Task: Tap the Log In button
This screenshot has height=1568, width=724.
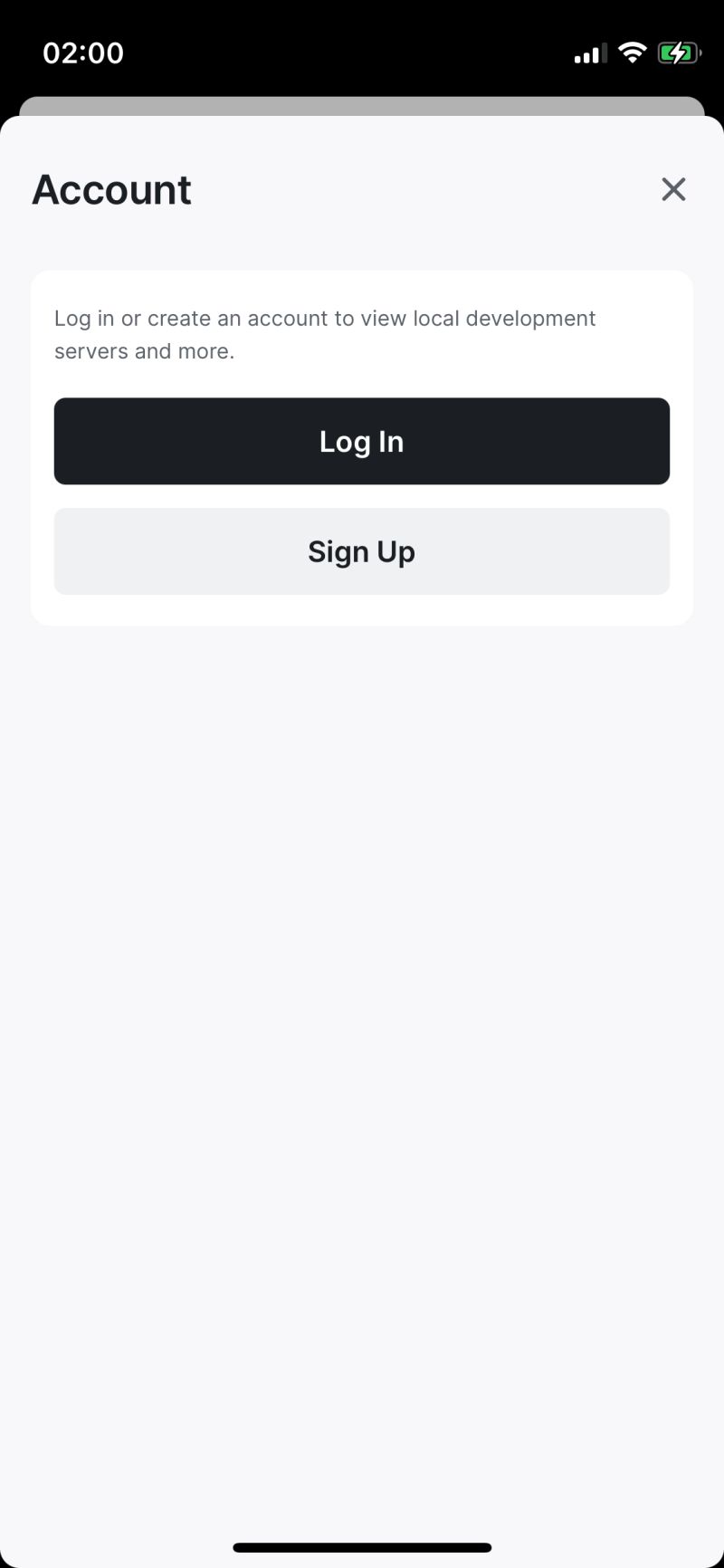Action: [x=361, y=441]
